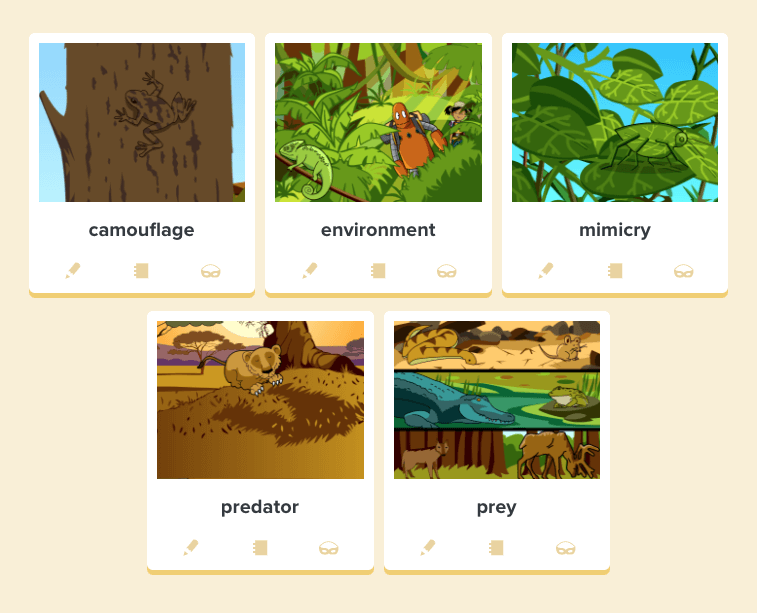Open the mimicry vocabulary card
Viewport: 757px width, 613px height.
coord(614,124)
